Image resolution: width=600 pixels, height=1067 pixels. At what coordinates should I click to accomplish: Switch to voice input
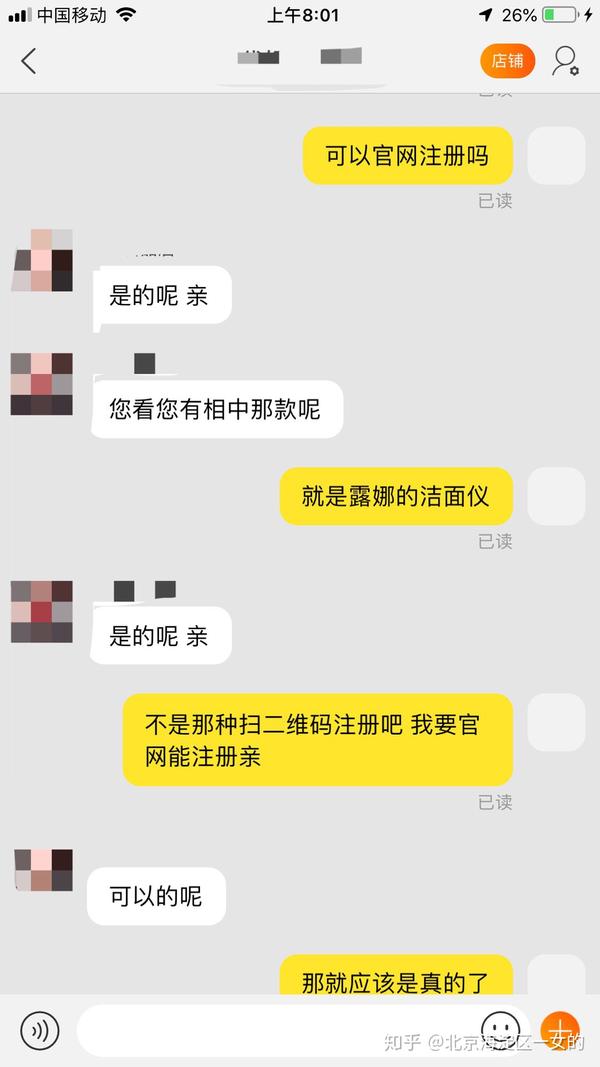click(x=40, y=1030)
